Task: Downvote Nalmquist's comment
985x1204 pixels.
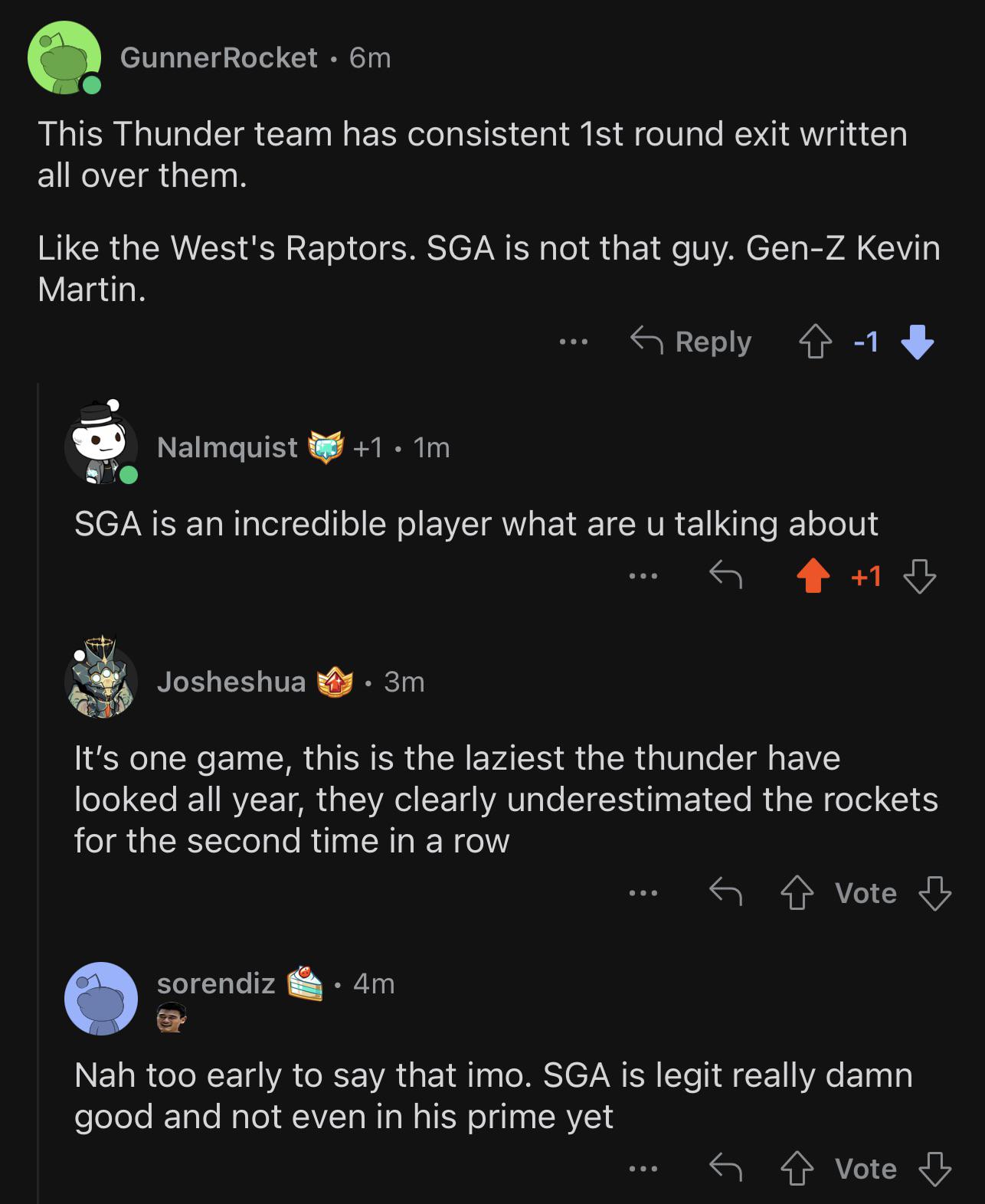Action: 919,576
